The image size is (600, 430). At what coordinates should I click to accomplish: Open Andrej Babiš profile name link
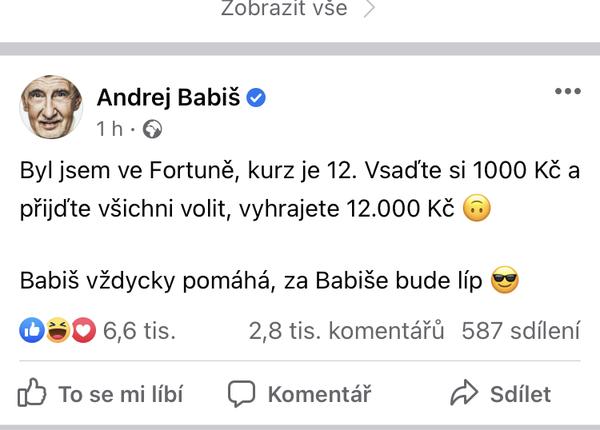168,97
